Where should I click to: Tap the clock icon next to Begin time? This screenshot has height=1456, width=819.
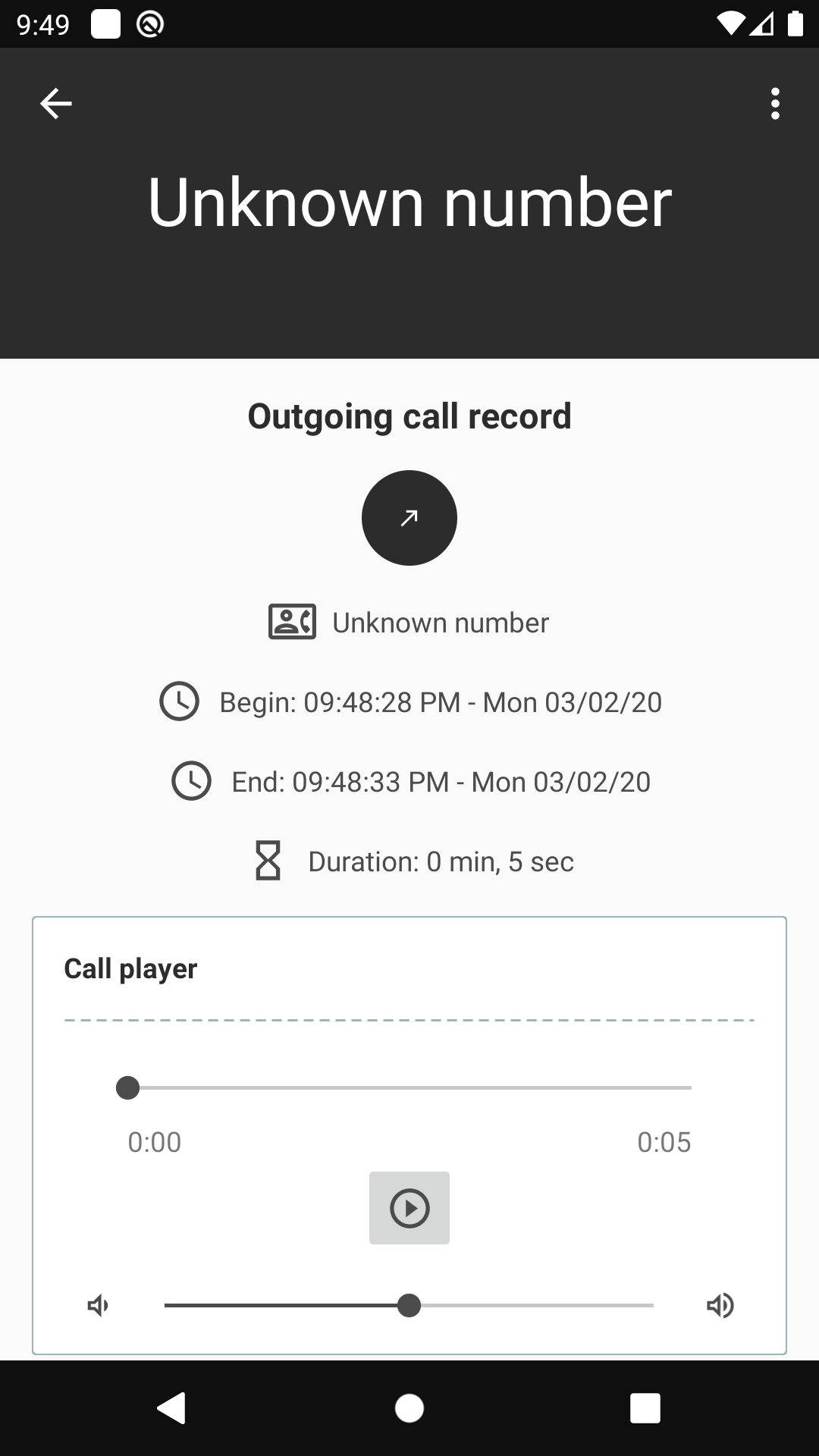pyautogui.click(x=180, y=702)
